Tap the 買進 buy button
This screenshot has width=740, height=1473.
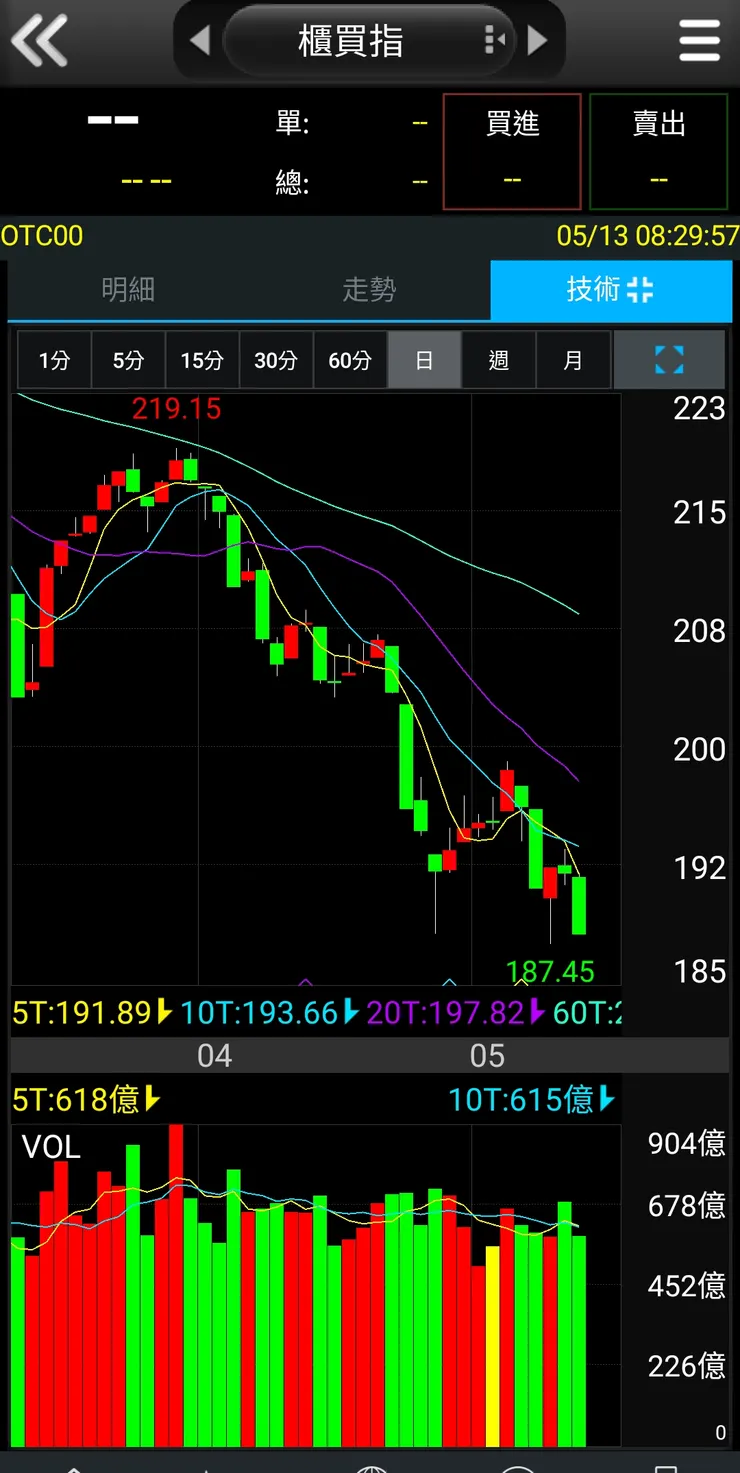pyautogui.click(x=512, y=151)
